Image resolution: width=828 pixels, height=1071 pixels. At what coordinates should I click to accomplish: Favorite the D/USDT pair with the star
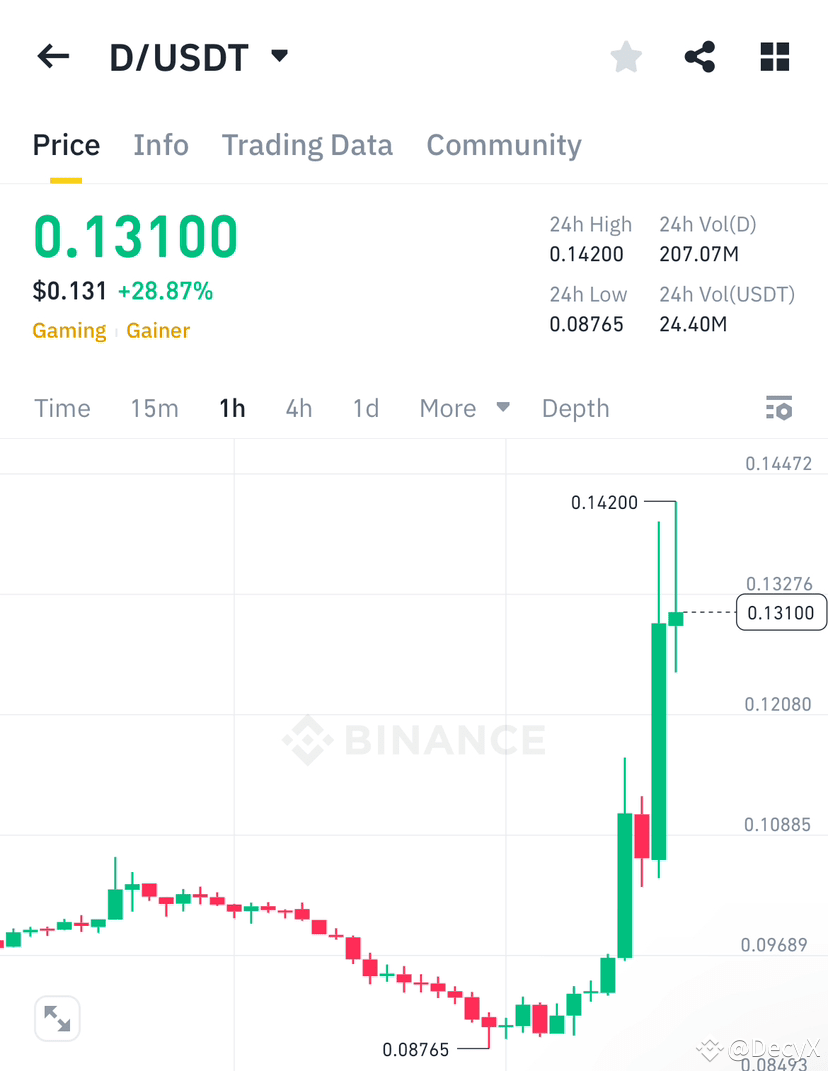pyautogui.click(x=625, y=57)
